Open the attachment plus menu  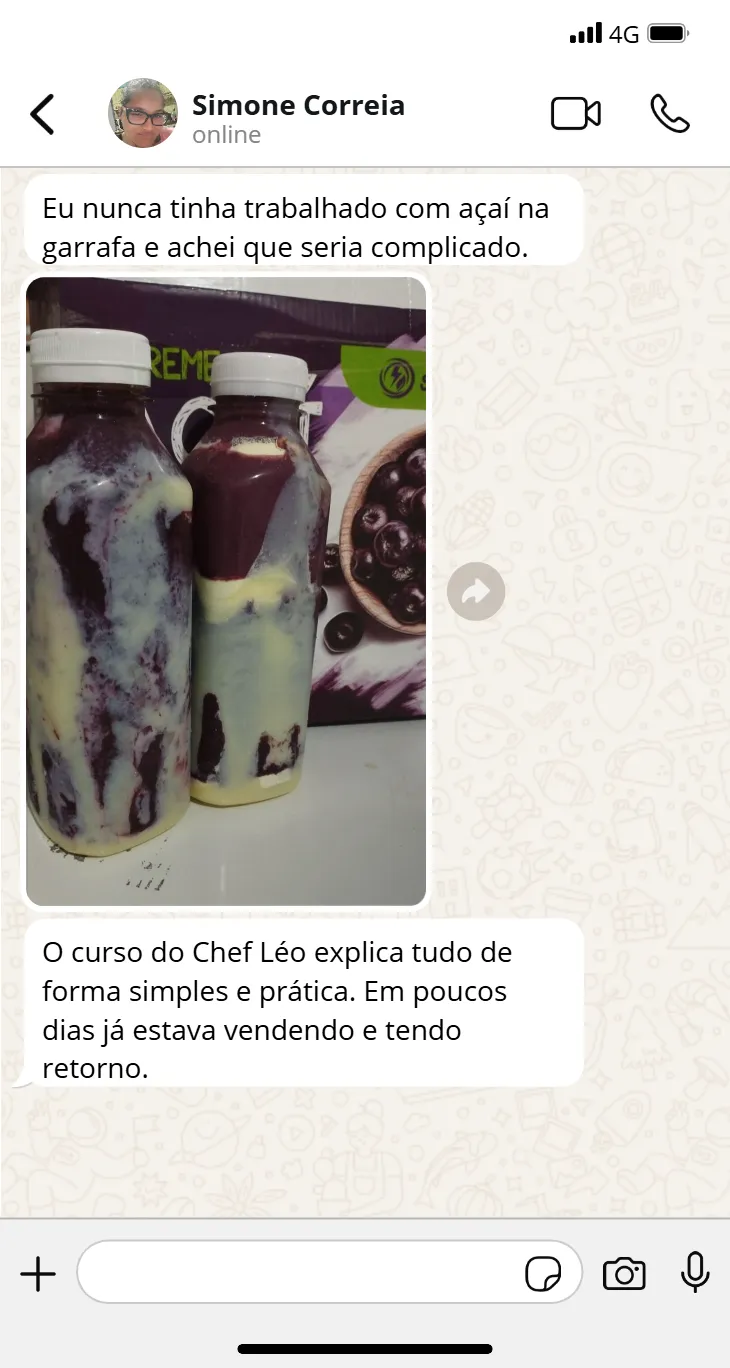38,1274
